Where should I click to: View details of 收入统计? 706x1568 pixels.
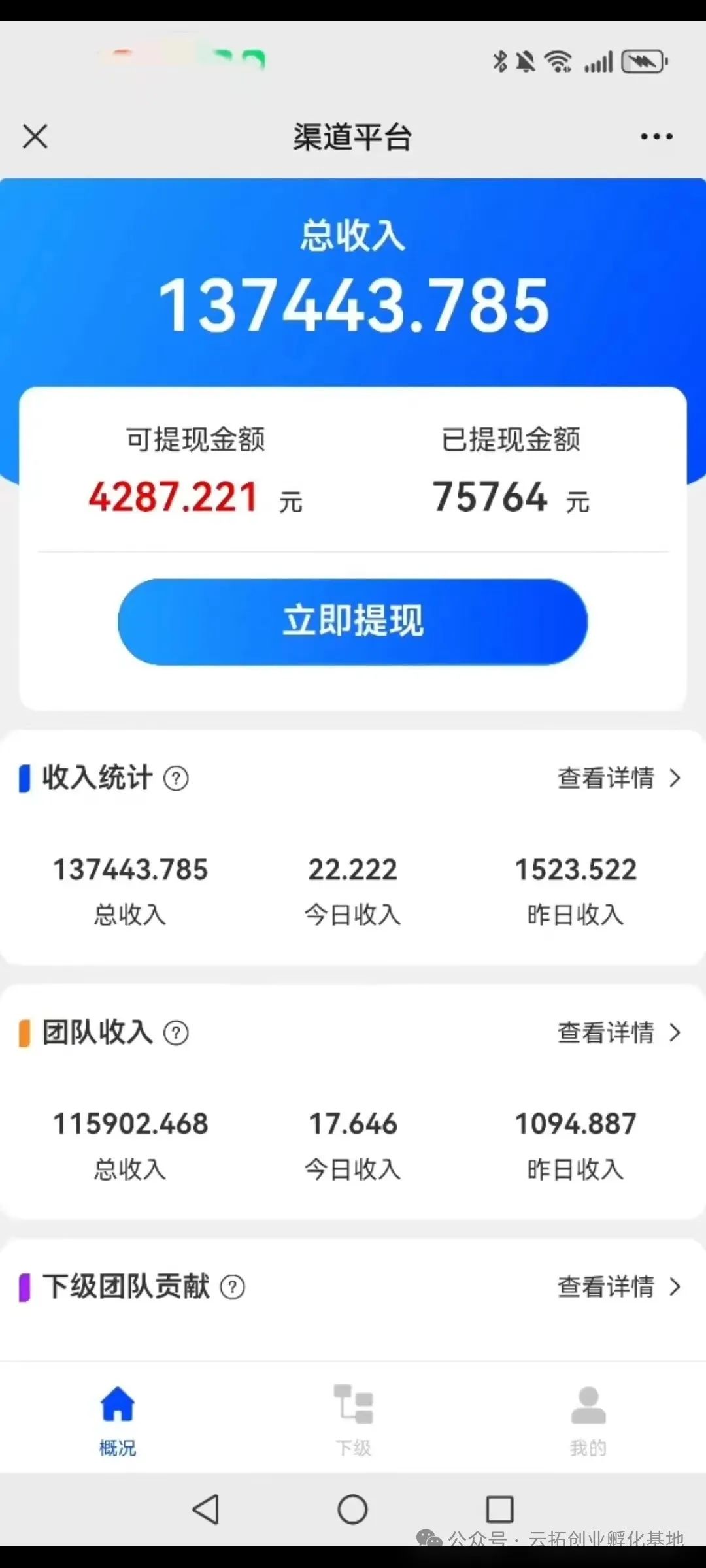(618, 778)
